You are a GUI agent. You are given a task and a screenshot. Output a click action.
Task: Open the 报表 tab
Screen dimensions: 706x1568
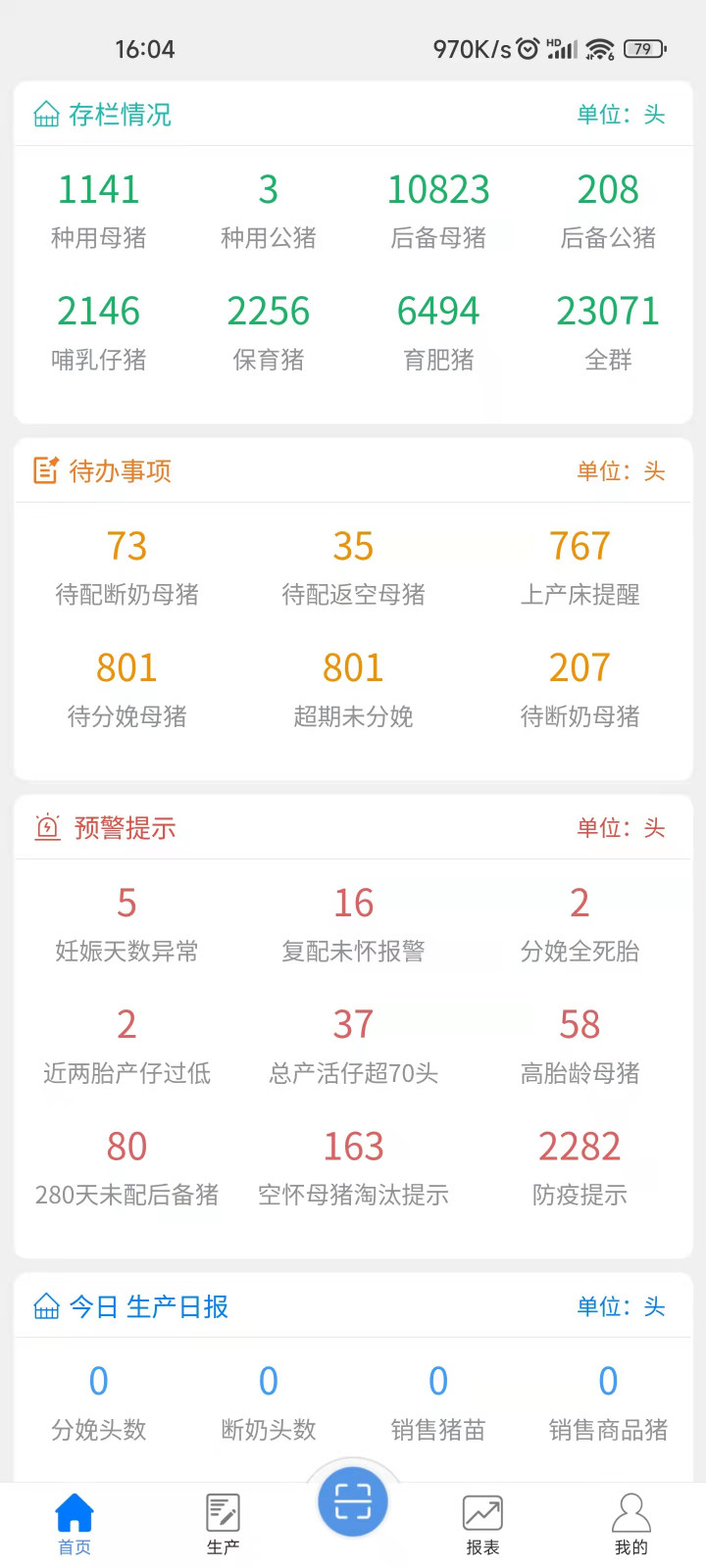pyautogui.click(x=482, y=1524)
